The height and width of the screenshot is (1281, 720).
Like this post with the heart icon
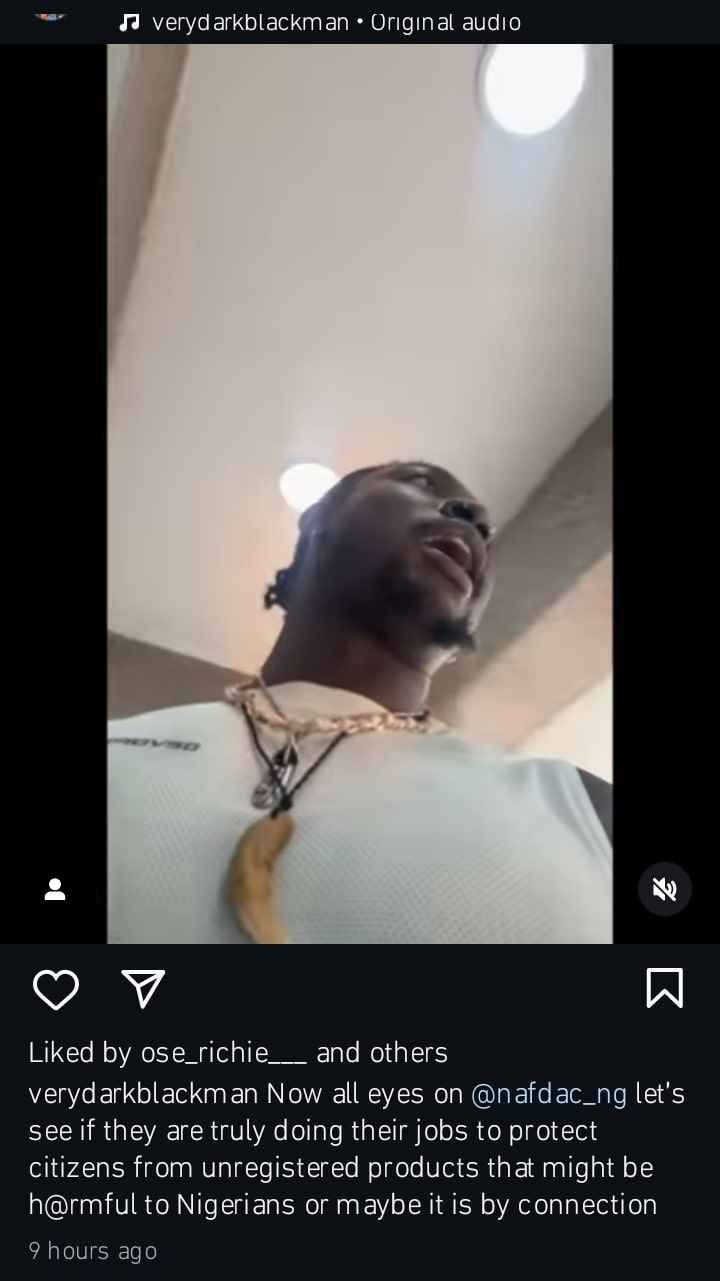click(x=56, y=990)
